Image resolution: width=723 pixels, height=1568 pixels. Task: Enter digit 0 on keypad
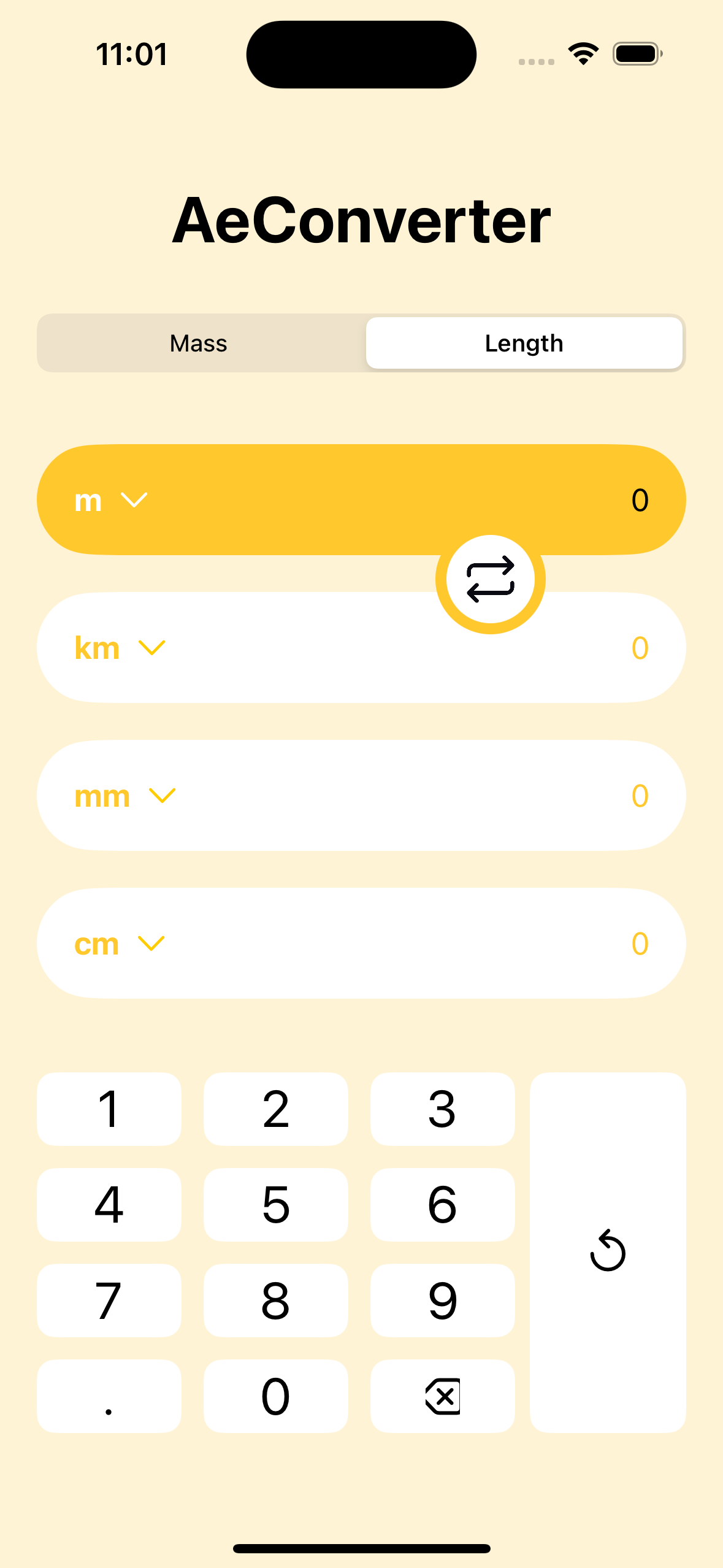[275, 1396]
